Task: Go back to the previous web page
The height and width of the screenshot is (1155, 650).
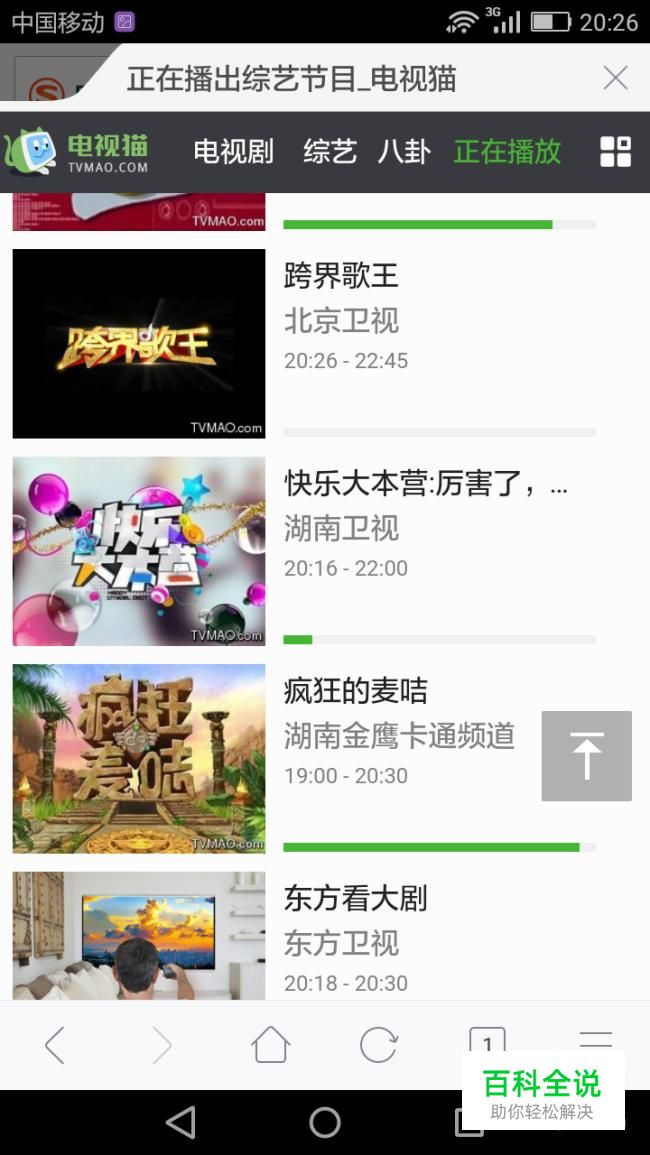Action: (x=55, y=1046)
